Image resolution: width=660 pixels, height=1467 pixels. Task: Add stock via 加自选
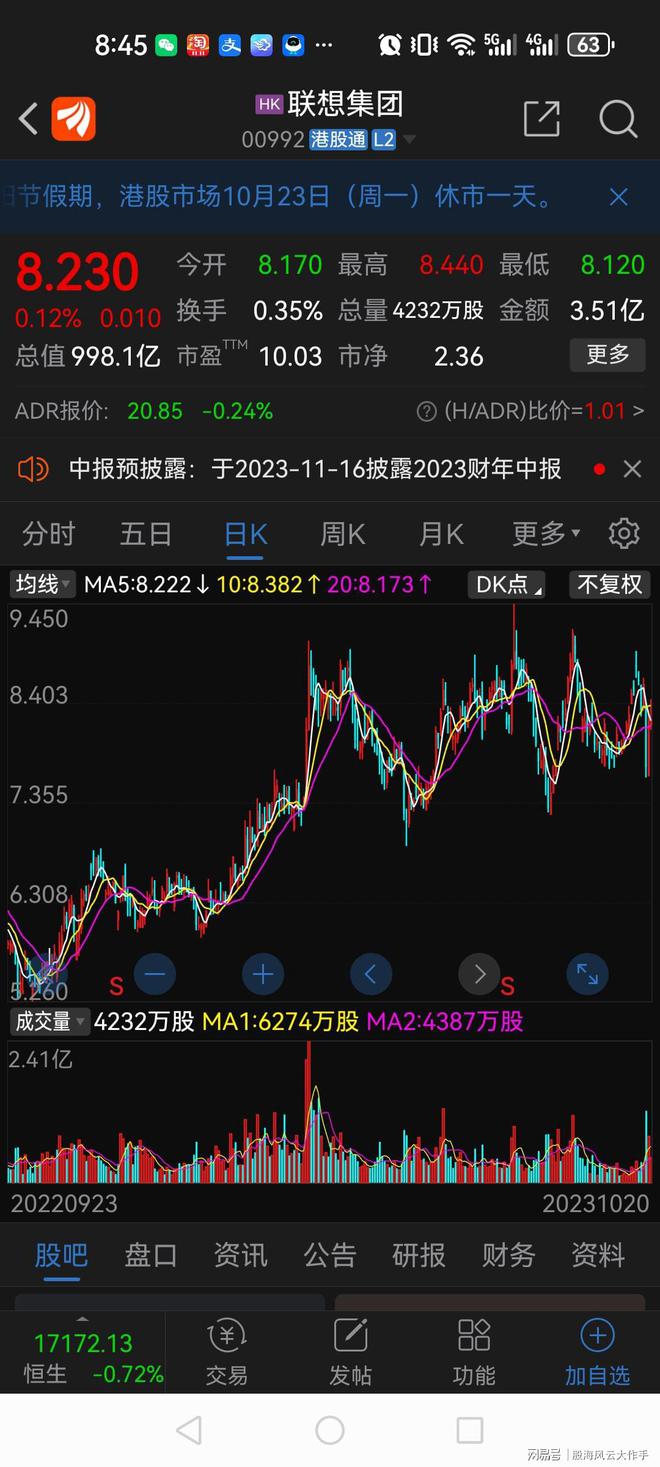coord(597,1352)
